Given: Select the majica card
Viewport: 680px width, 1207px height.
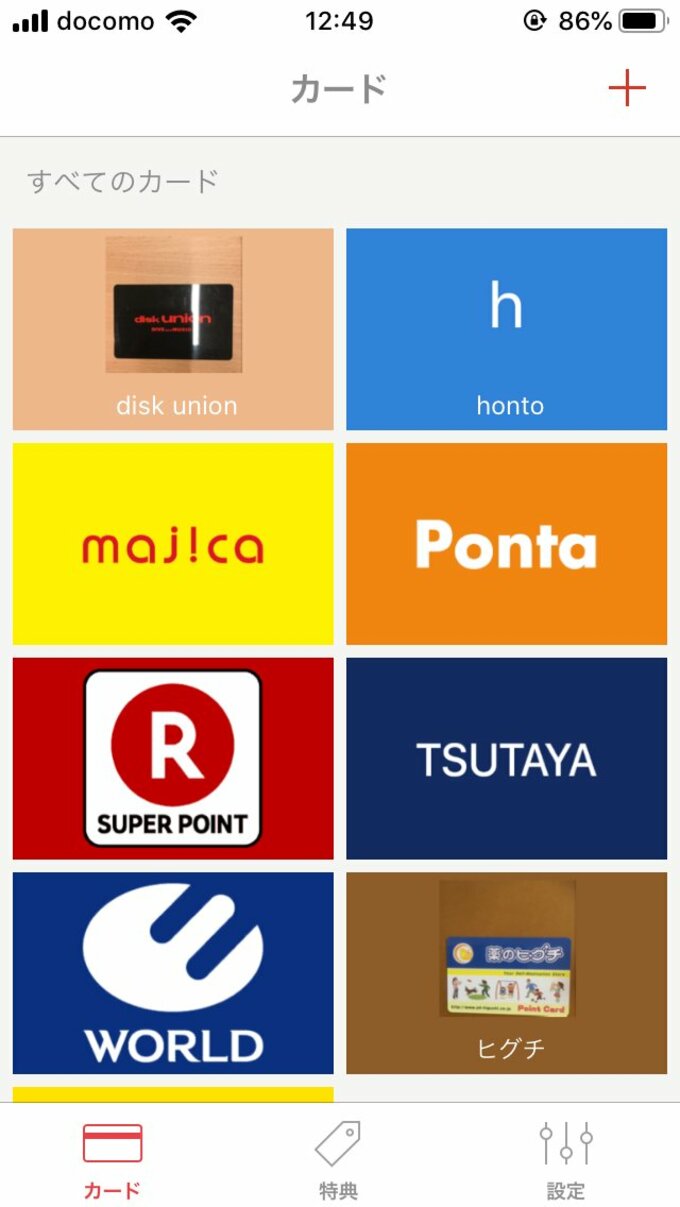Looking at the screenshot, I should click(173, 544).
